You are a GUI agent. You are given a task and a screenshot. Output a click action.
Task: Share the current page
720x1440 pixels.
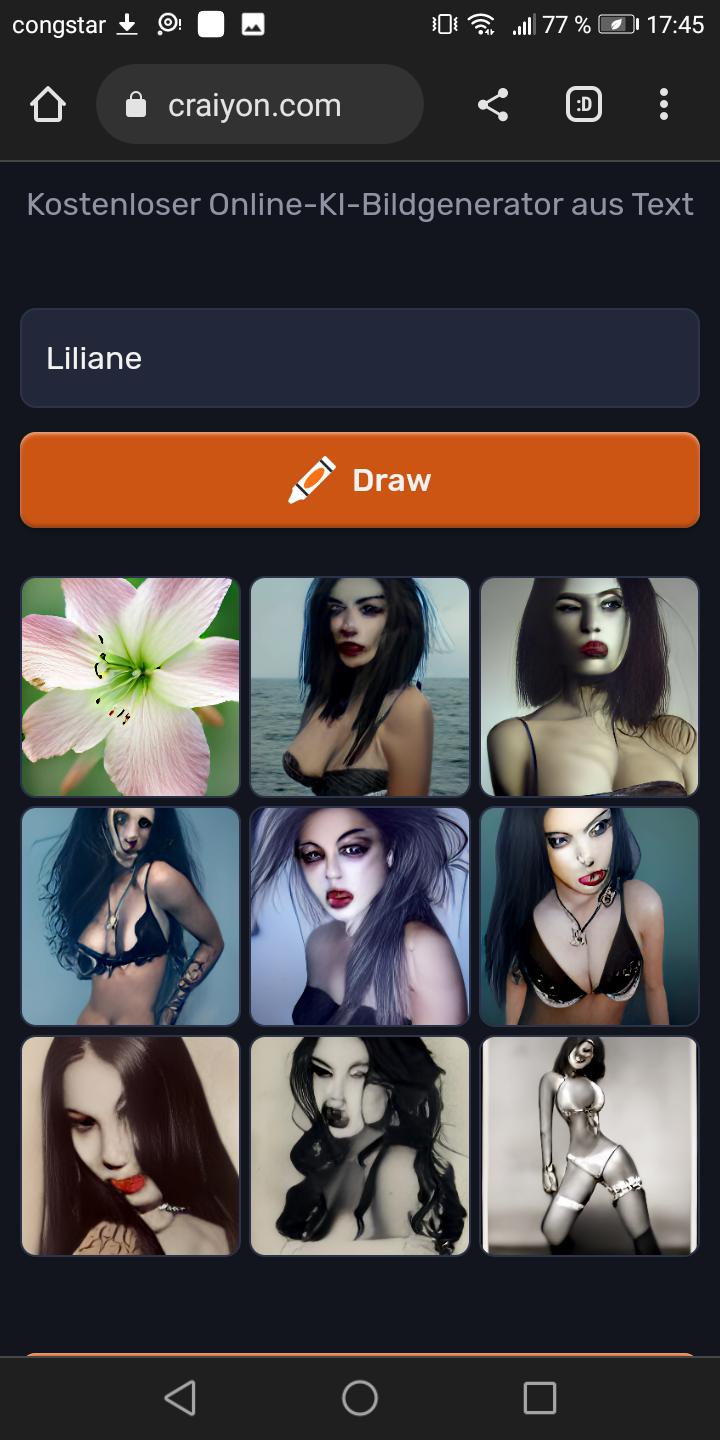[492, 105]
